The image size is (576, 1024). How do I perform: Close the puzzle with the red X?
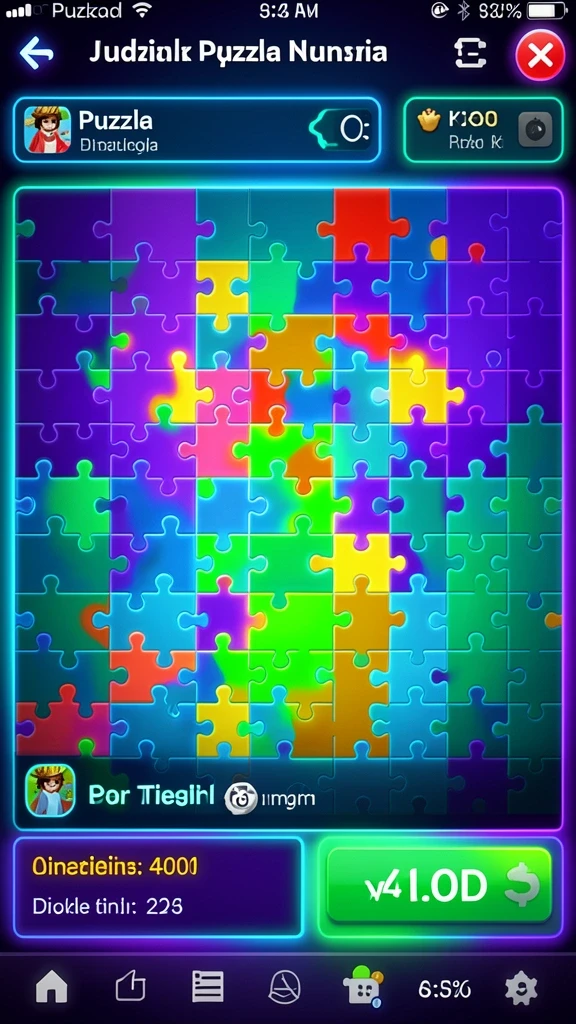(540, 55)
